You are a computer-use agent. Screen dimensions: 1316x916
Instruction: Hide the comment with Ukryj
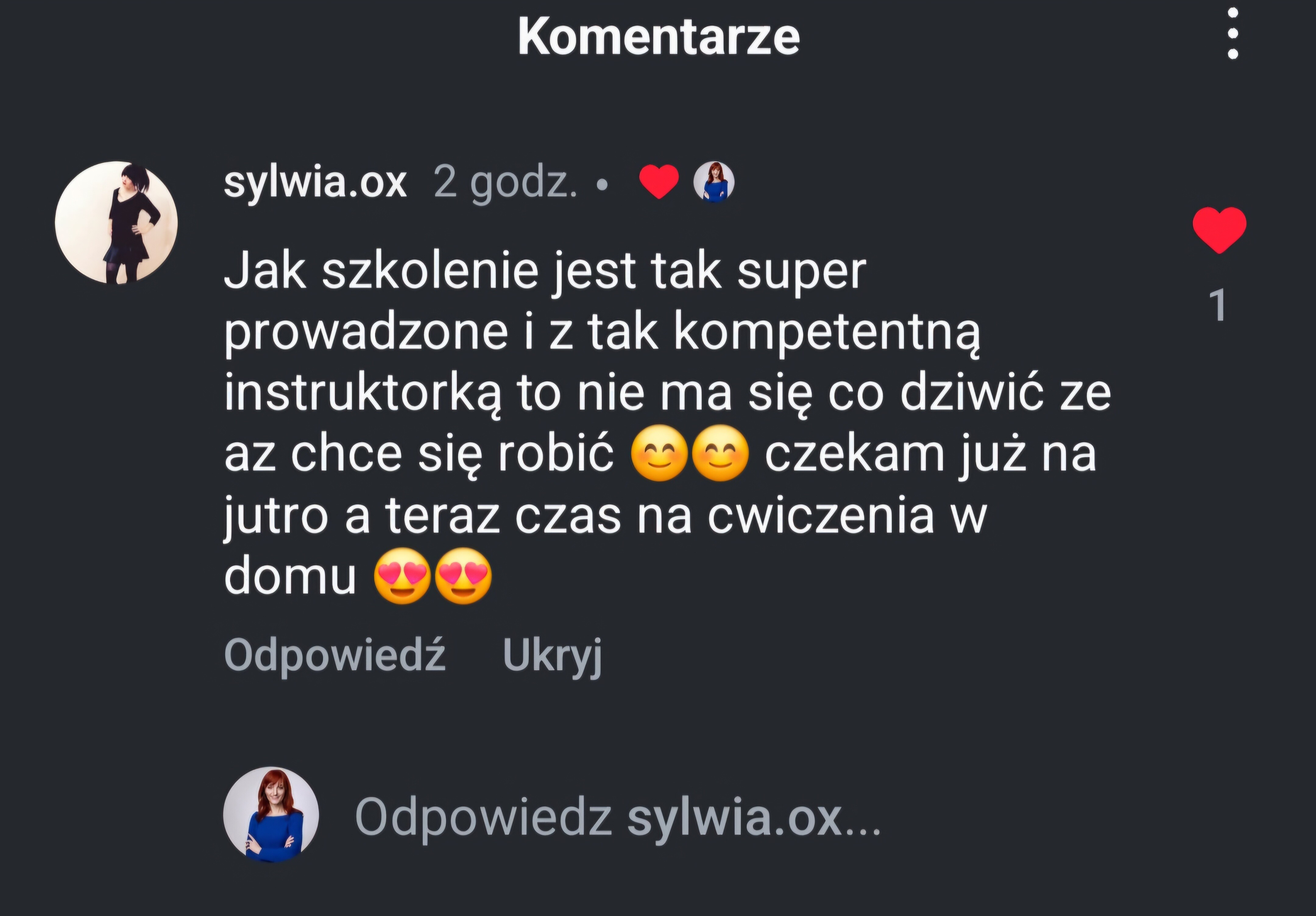pyautogui.click(x=552, y=654)
